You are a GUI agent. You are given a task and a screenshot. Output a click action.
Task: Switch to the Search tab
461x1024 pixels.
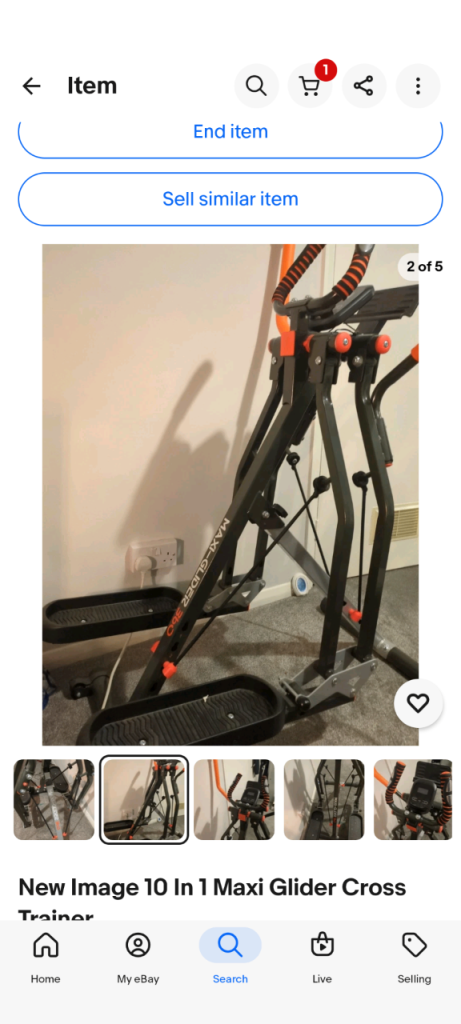click(230, 957)
